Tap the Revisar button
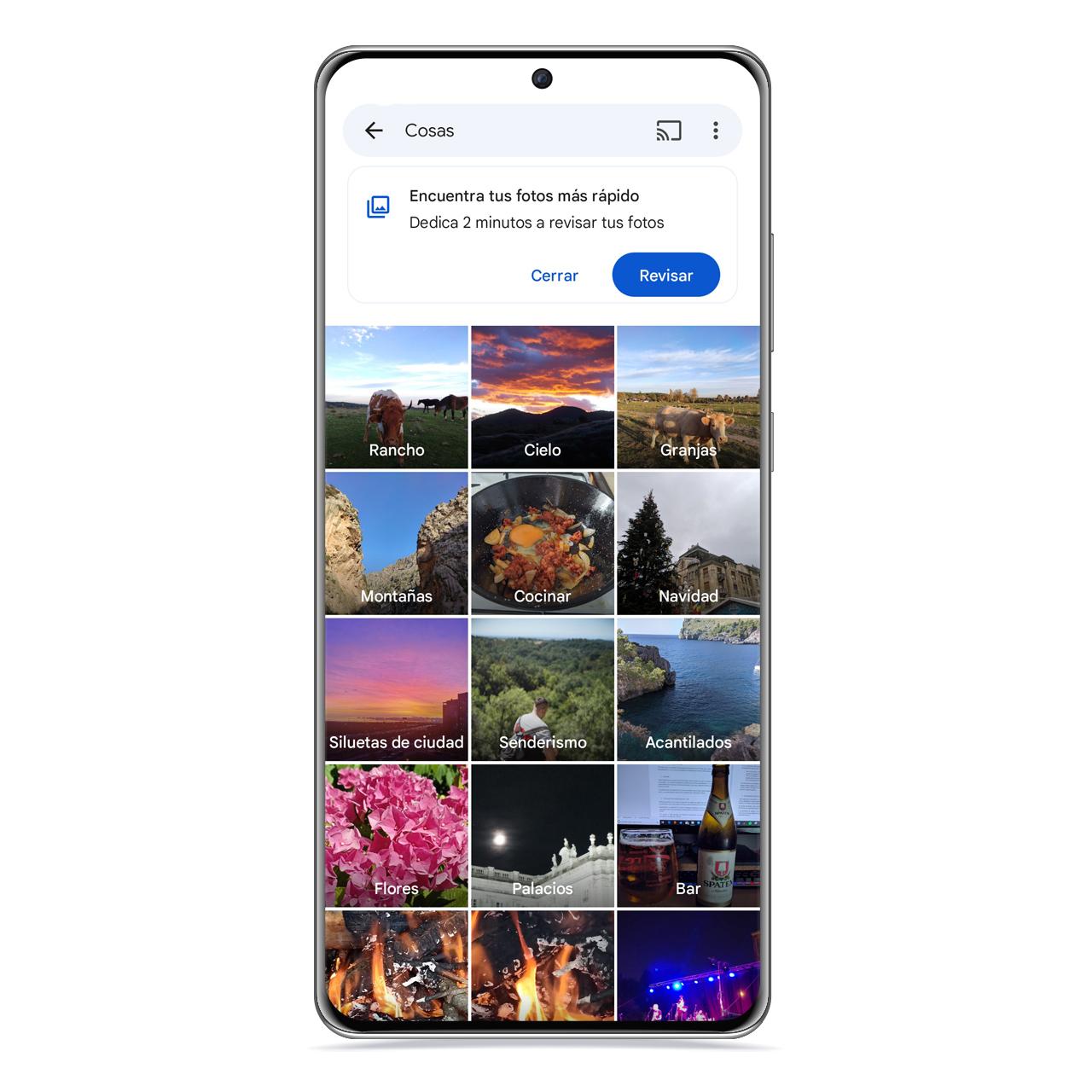 point(665,276)
